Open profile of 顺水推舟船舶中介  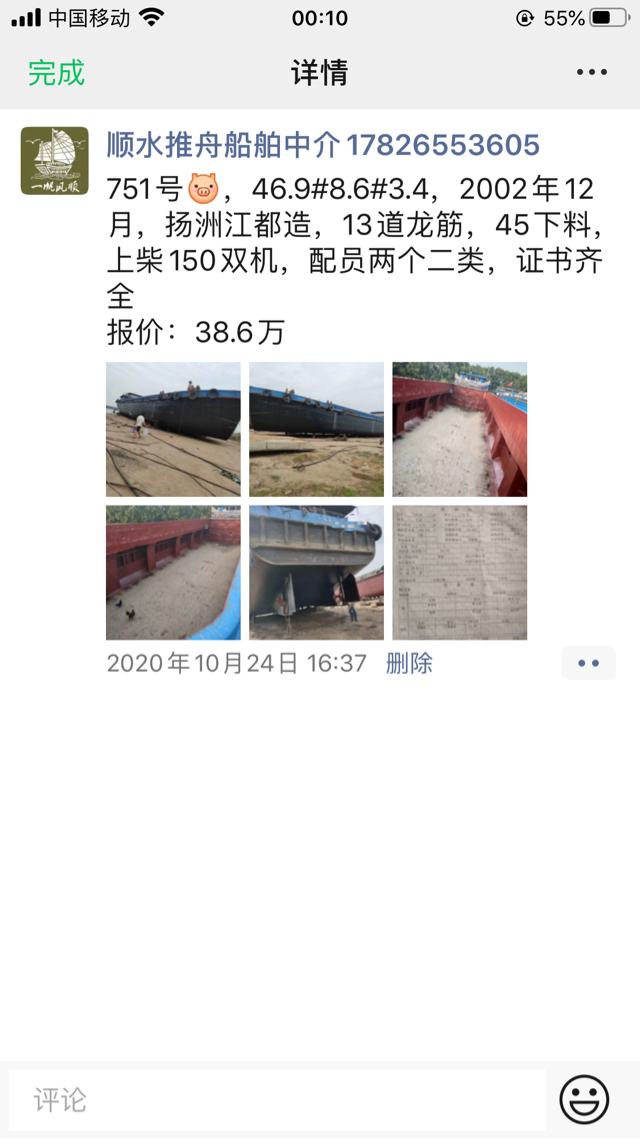pos(323,146)
